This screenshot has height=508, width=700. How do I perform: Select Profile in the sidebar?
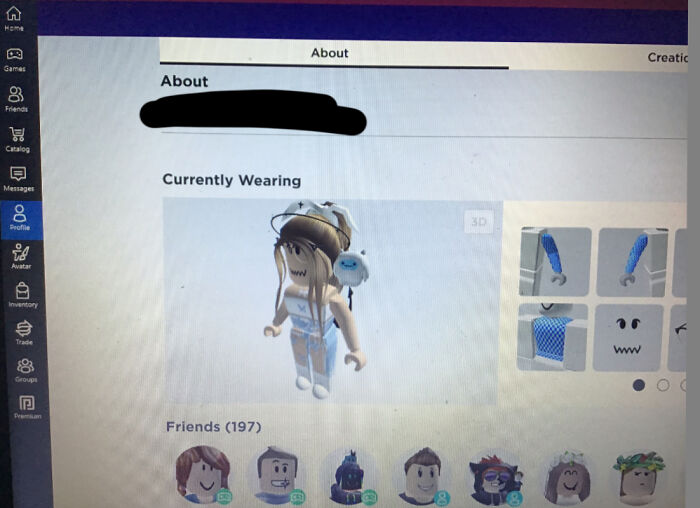tap(20, 217)
